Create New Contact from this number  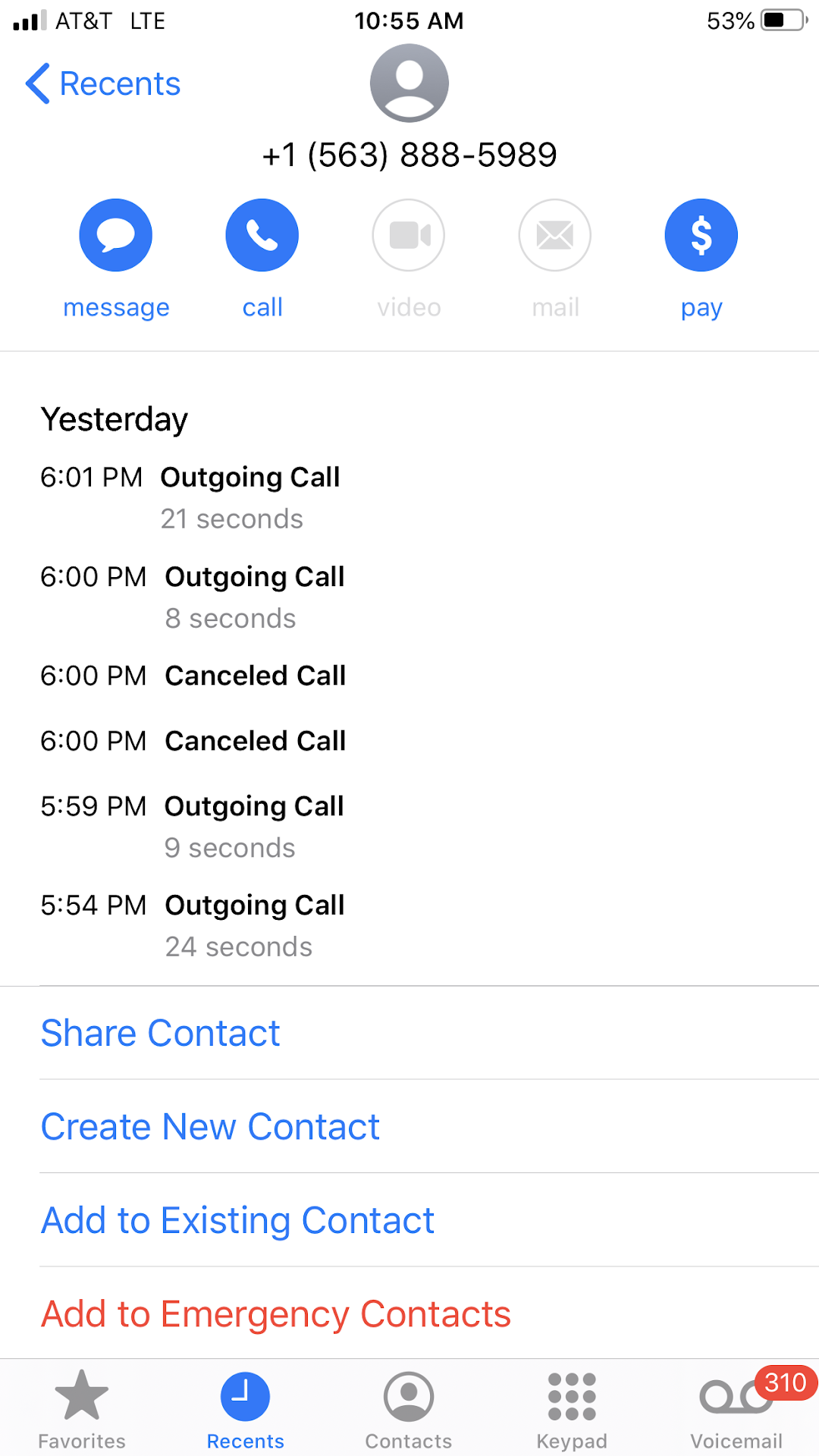tap(210, 1127)
